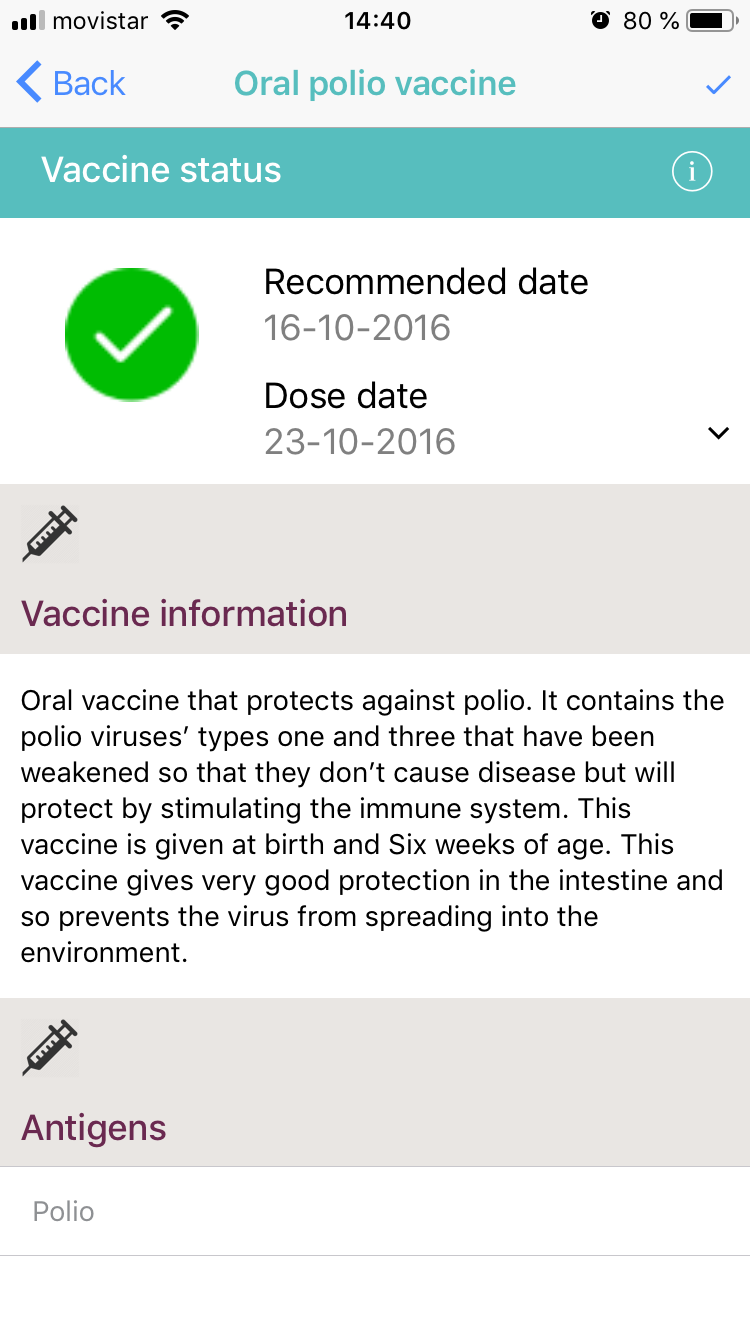
Task: Confirm with the checkmark in top bar
Action: point(718,85)
